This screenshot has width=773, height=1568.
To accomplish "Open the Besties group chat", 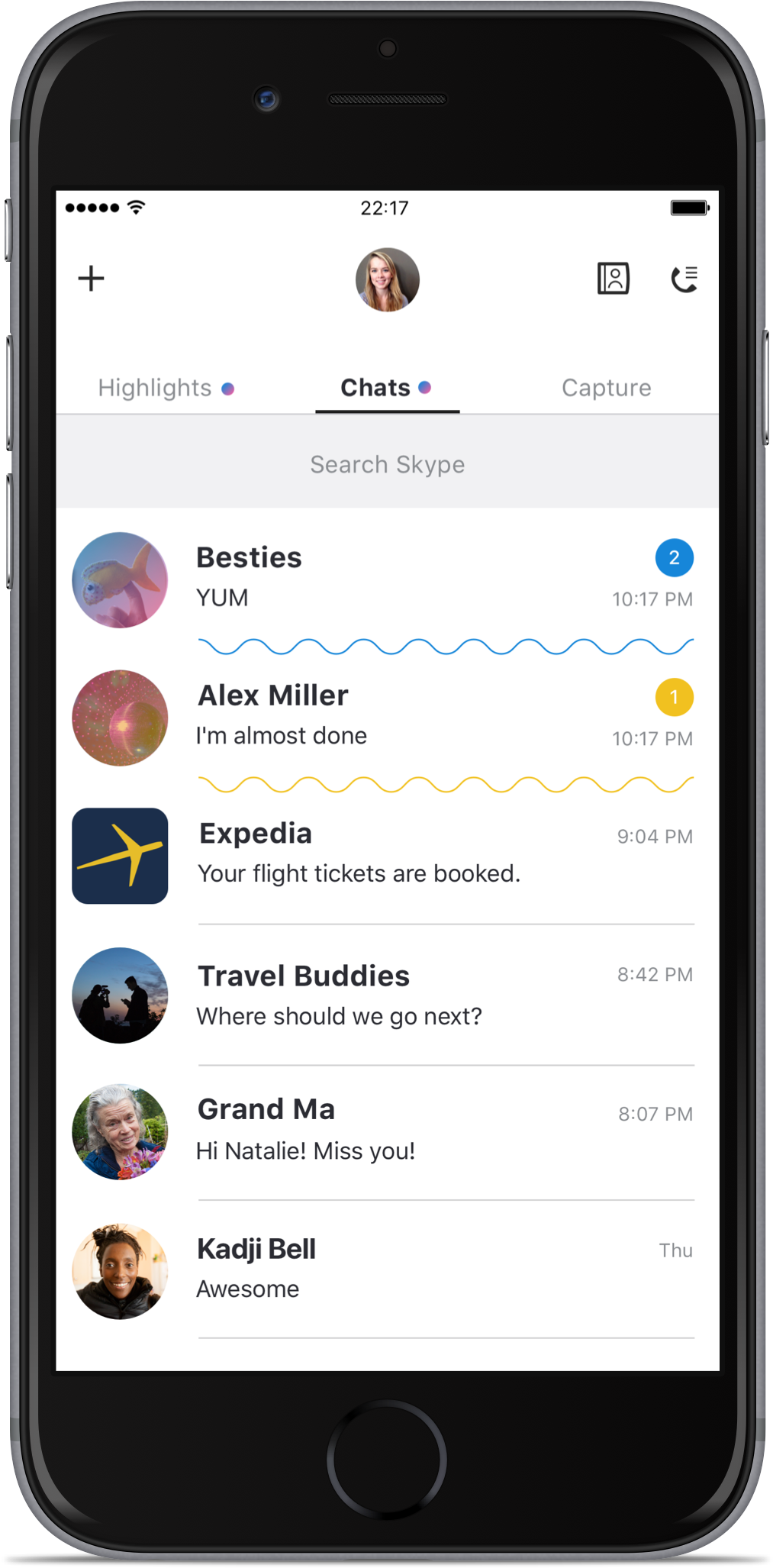I will (x=388, y=579).
